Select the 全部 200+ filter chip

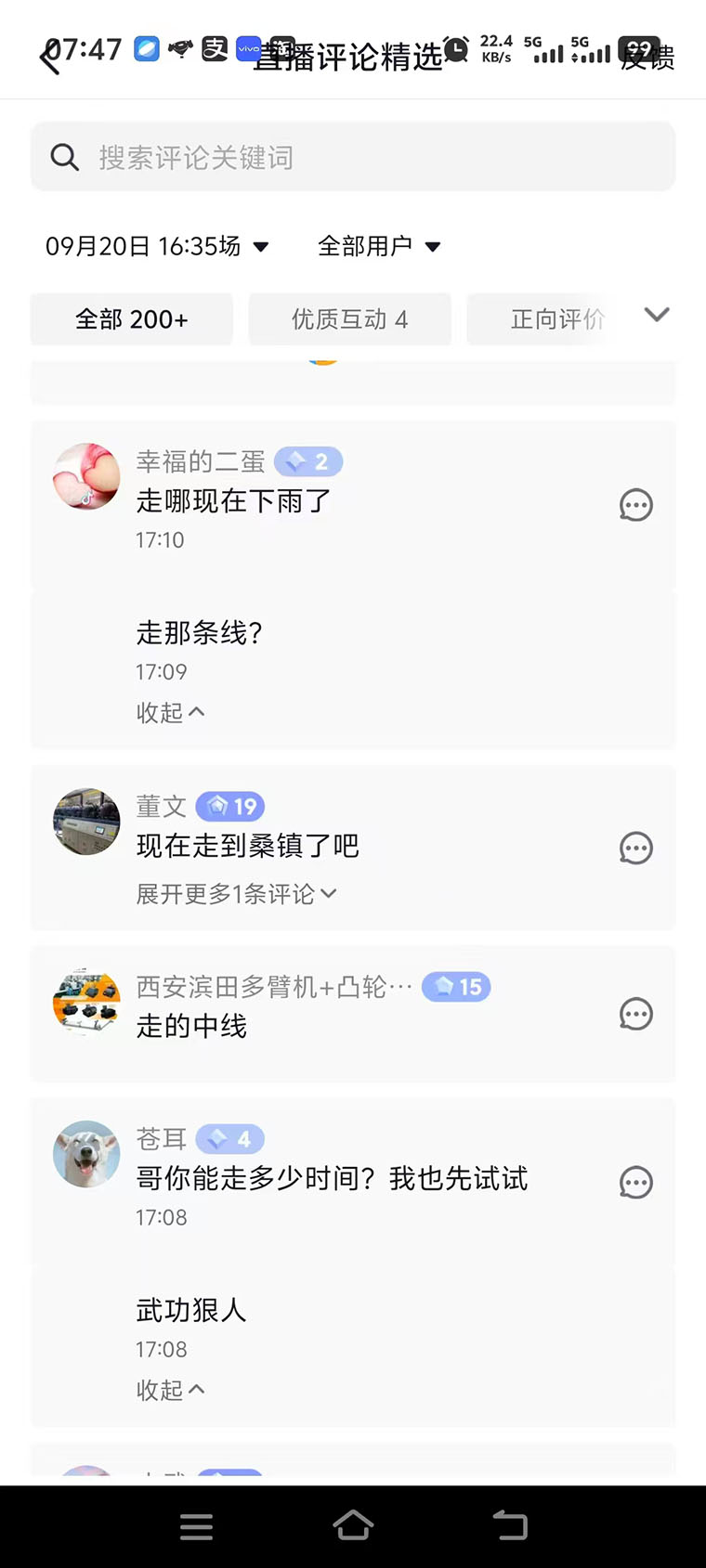pos(132,319)
